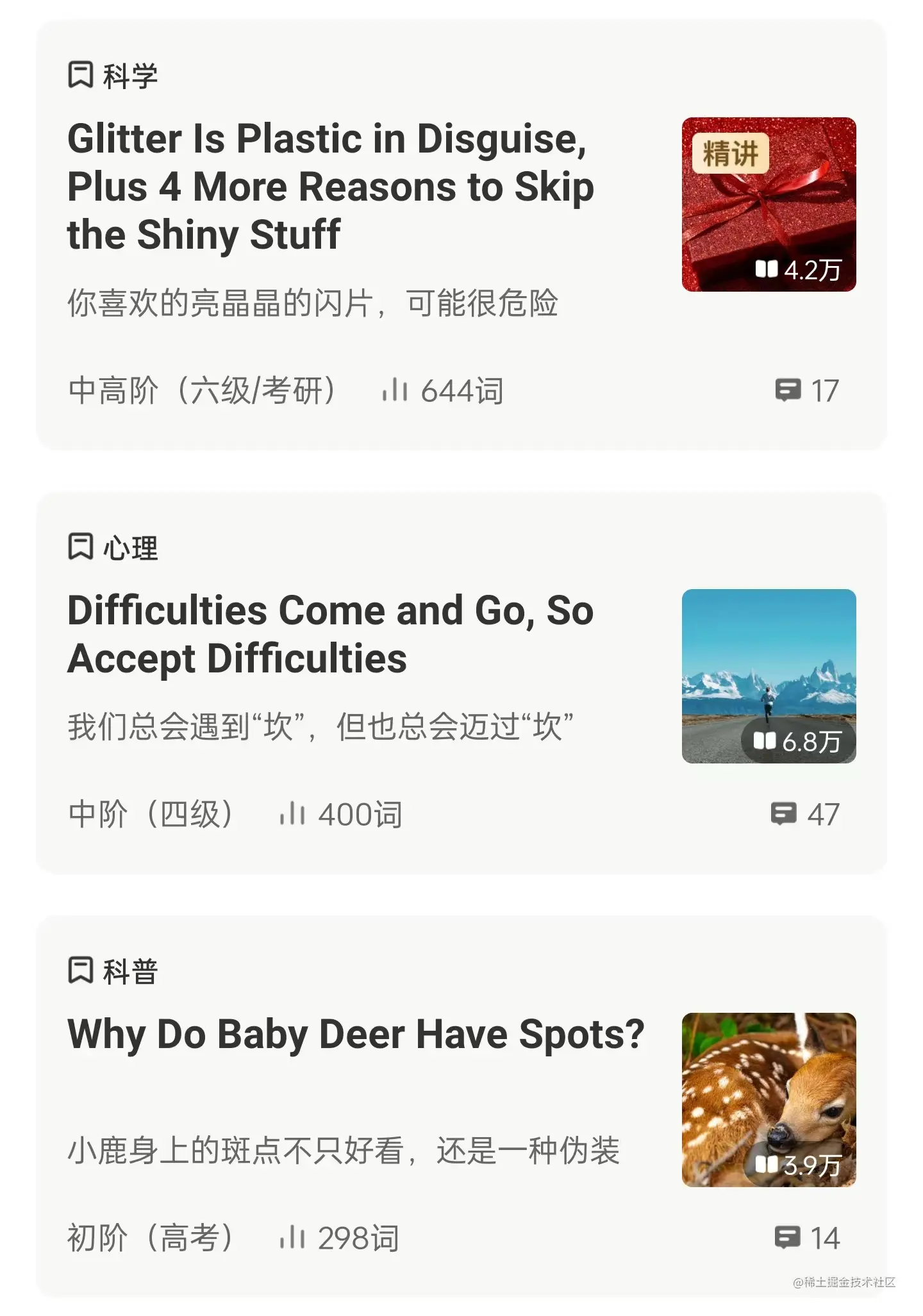Viewport: 923px width, 1316px height.
Task: Open the Why Do Baby Deer Have Spots article
Action: pos(356,1034)
